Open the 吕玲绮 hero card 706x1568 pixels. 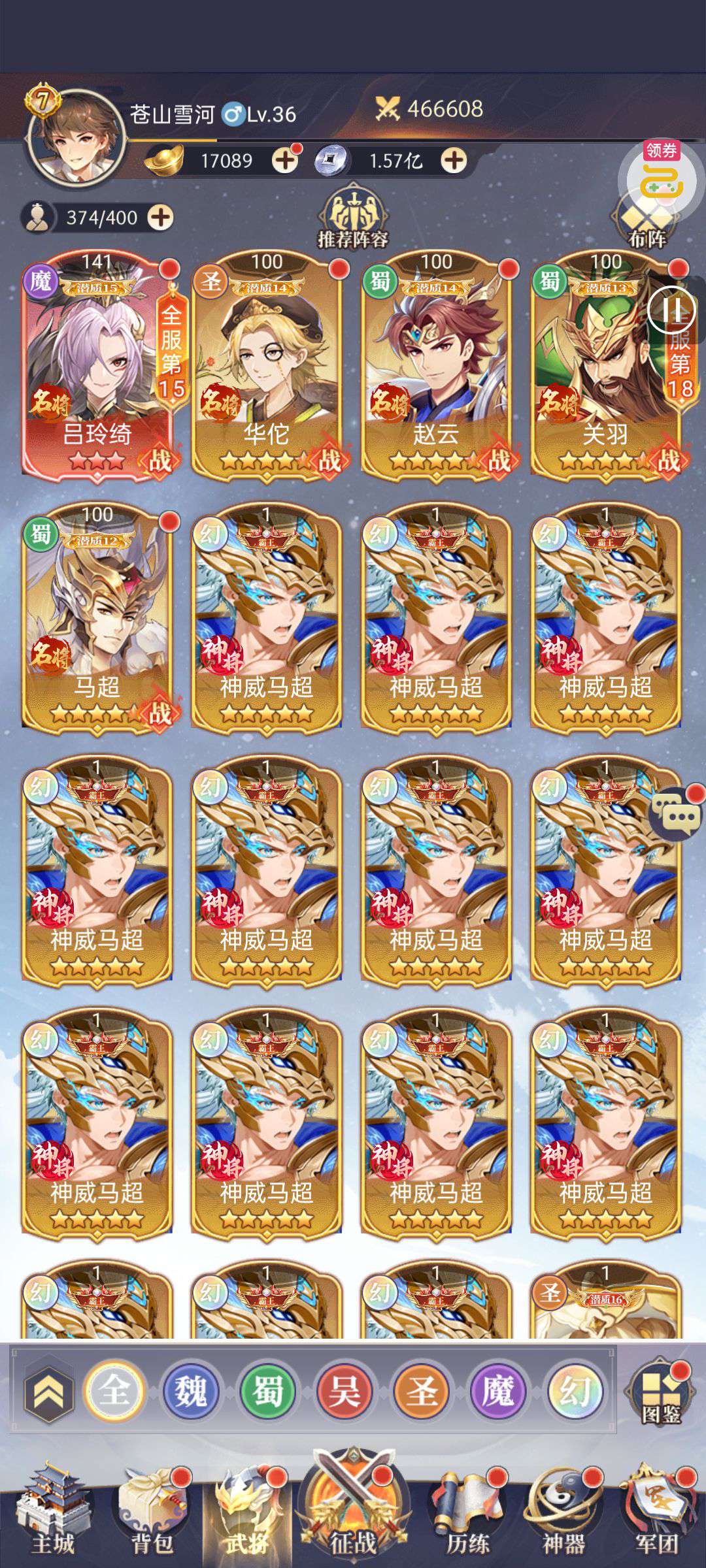pos(97,366)
